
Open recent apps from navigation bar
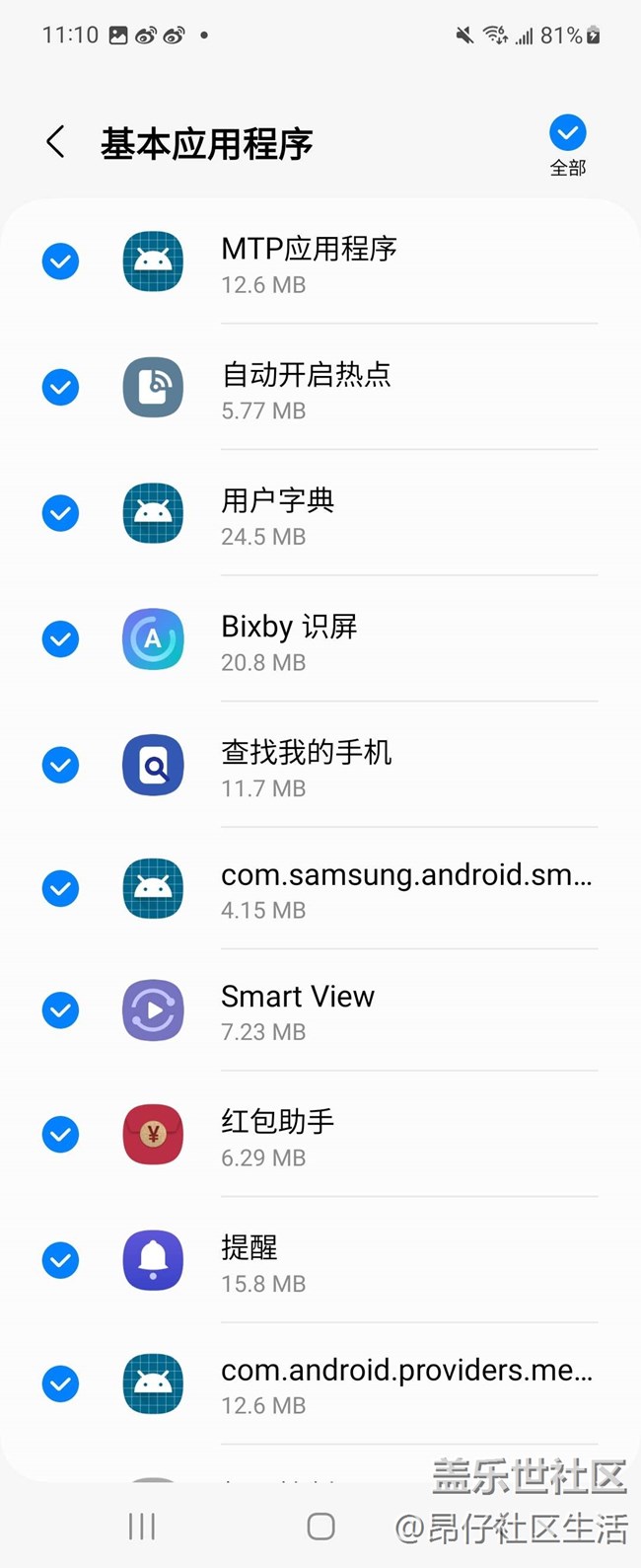point(142,1527)
